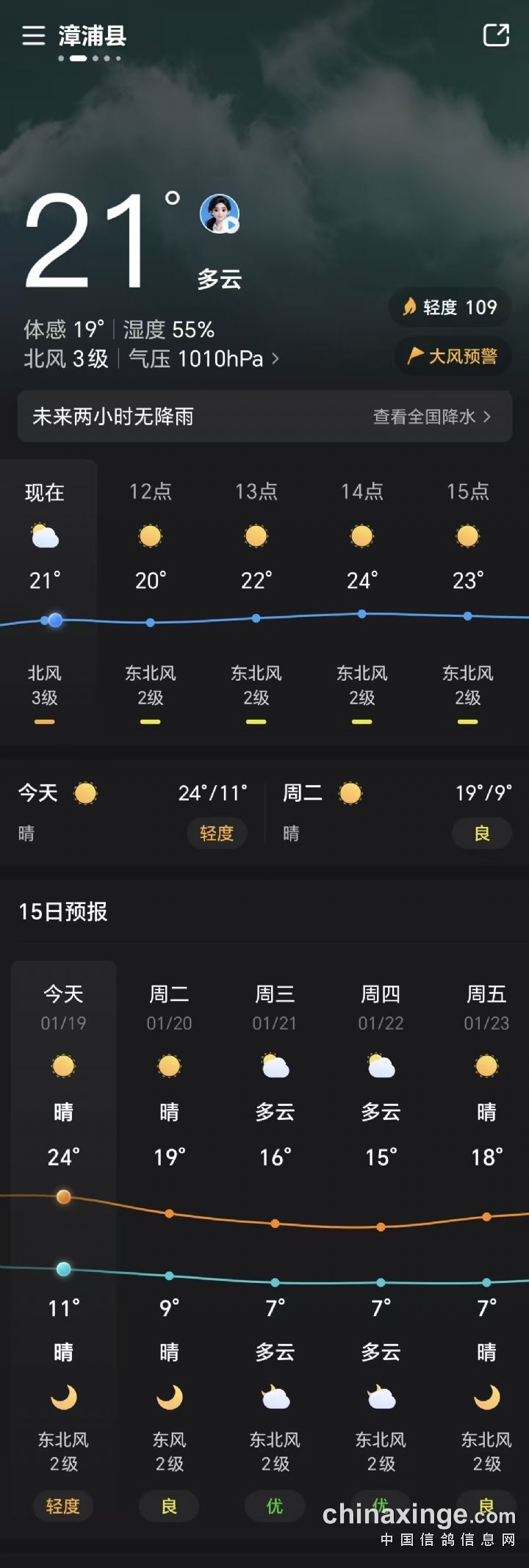Share the weather via top-right icon
This screenshot has width=529, height=1568.
pyautogui.click(x=496, y=35)
